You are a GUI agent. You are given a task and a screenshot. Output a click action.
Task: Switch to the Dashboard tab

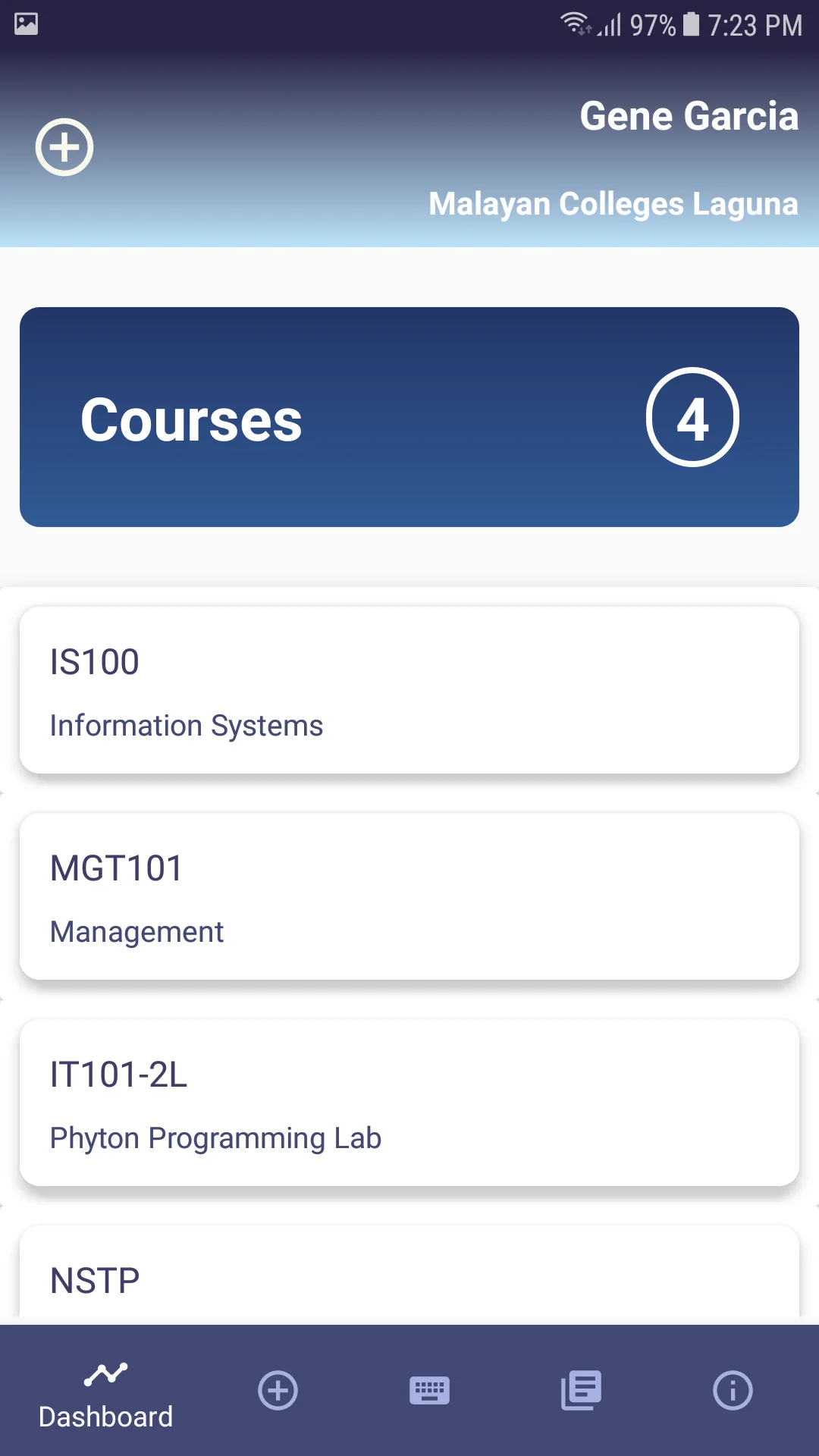pyautogui.click(x=106, y=1395)
